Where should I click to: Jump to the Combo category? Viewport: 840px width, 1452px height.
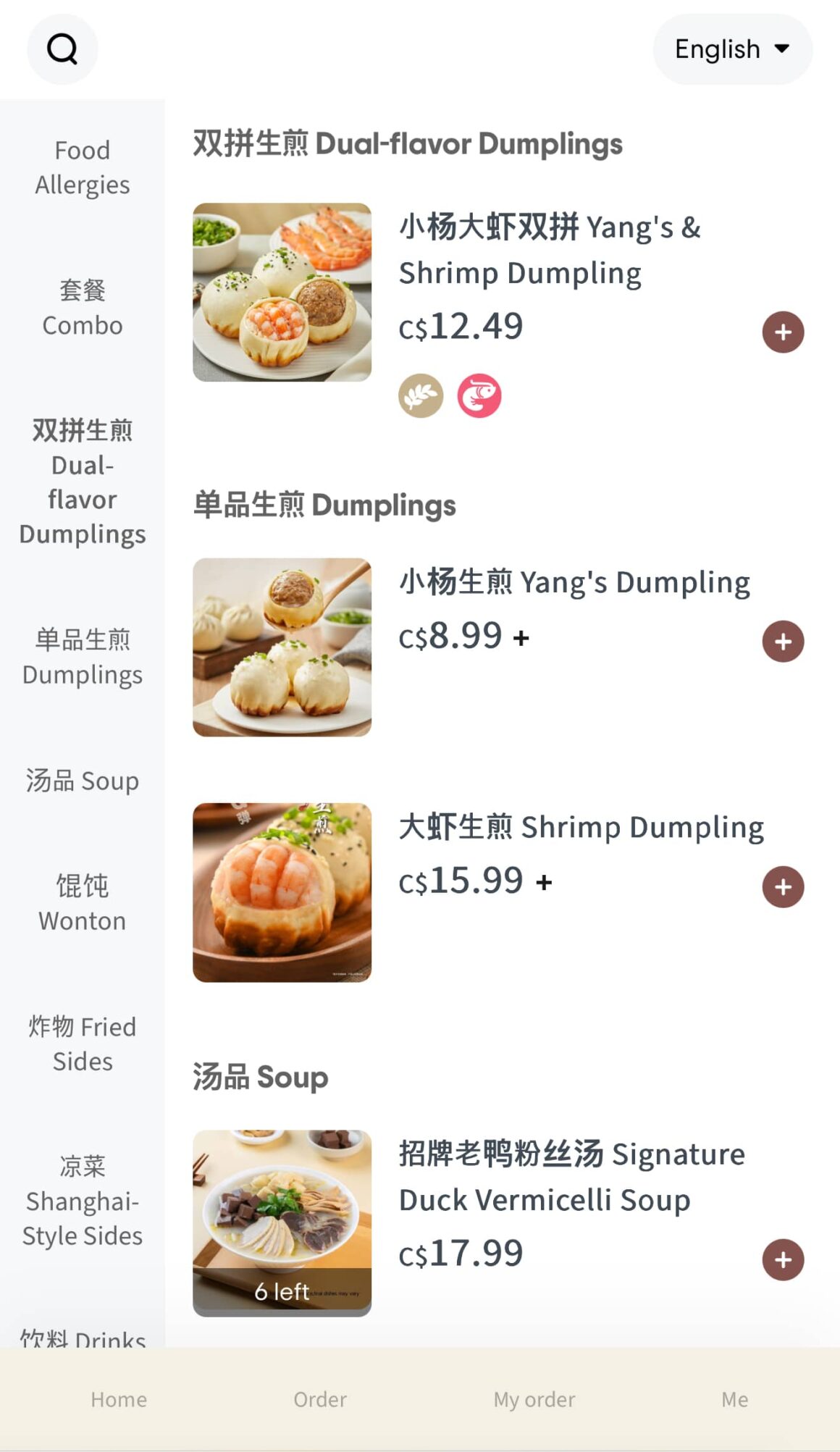tap(83, 308)
